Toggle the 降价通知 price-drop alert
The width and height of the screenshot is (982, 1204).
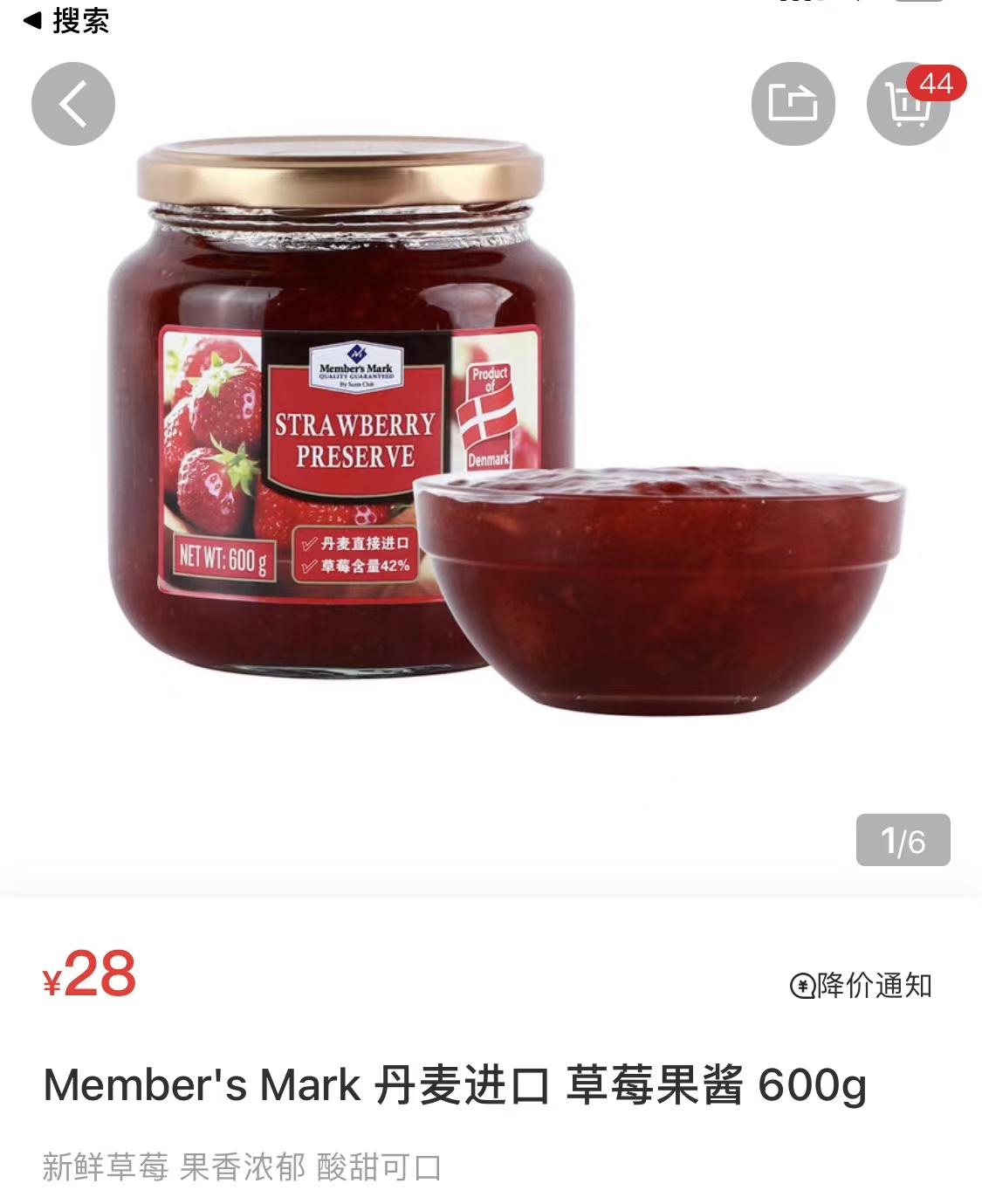869,987
